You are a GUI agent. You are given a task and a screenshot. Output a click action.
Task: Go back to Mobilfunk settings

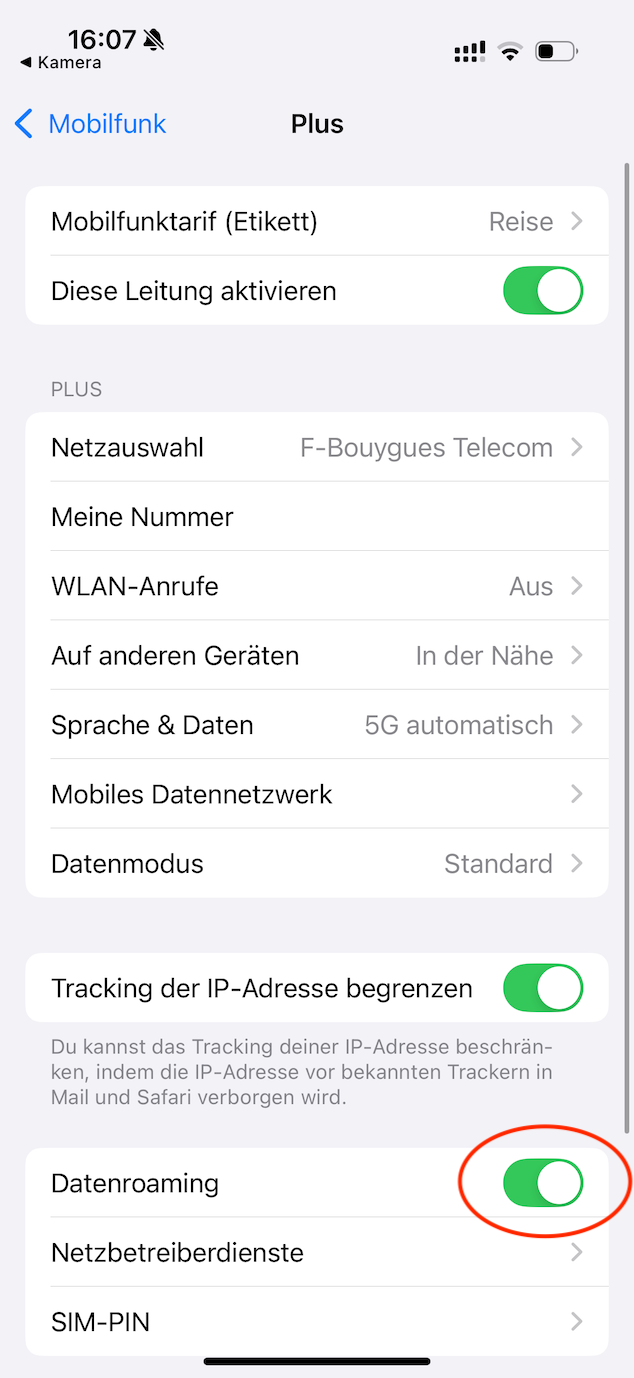tap(90, 124)
